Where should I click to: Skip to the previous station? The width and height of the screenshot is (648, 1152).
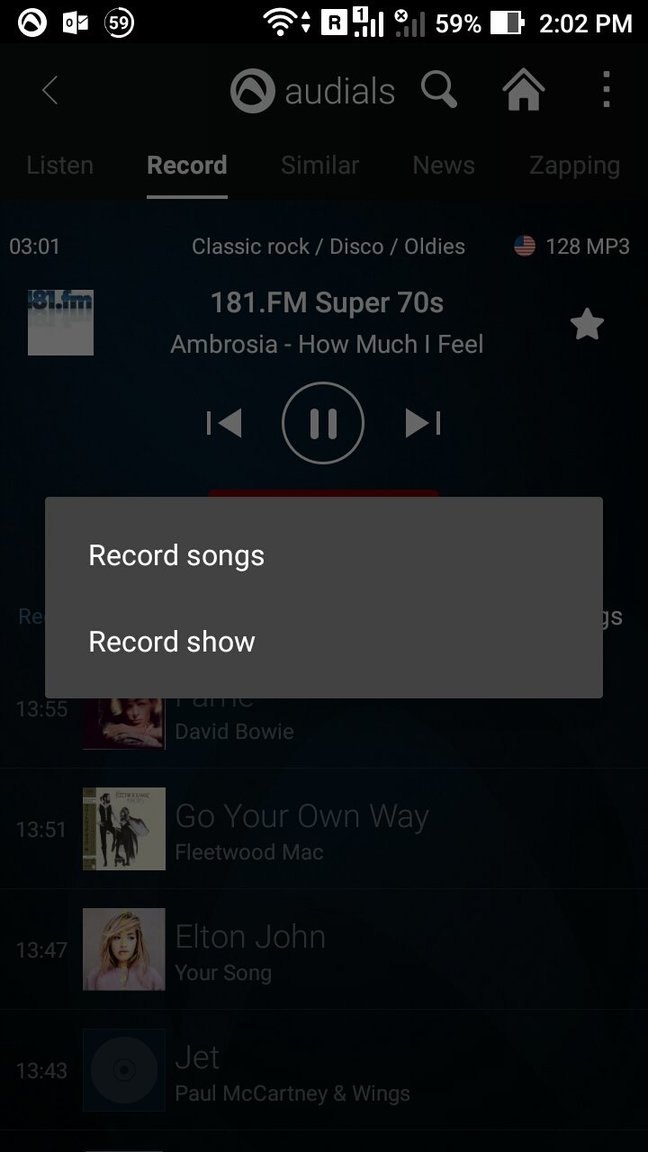tap(224, 423)
